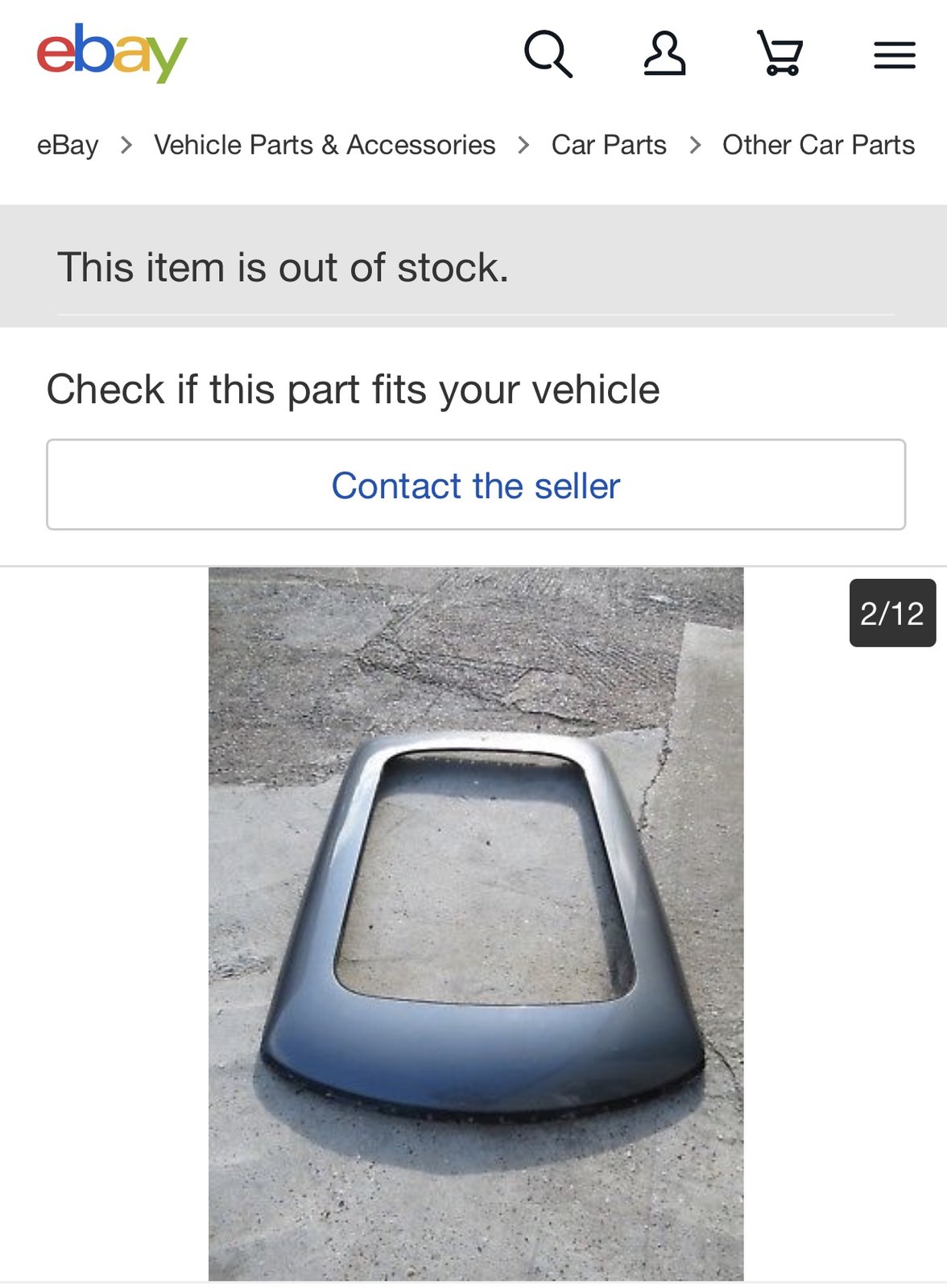View the shopping cart
947x1288 pixels.
point(780,54)
